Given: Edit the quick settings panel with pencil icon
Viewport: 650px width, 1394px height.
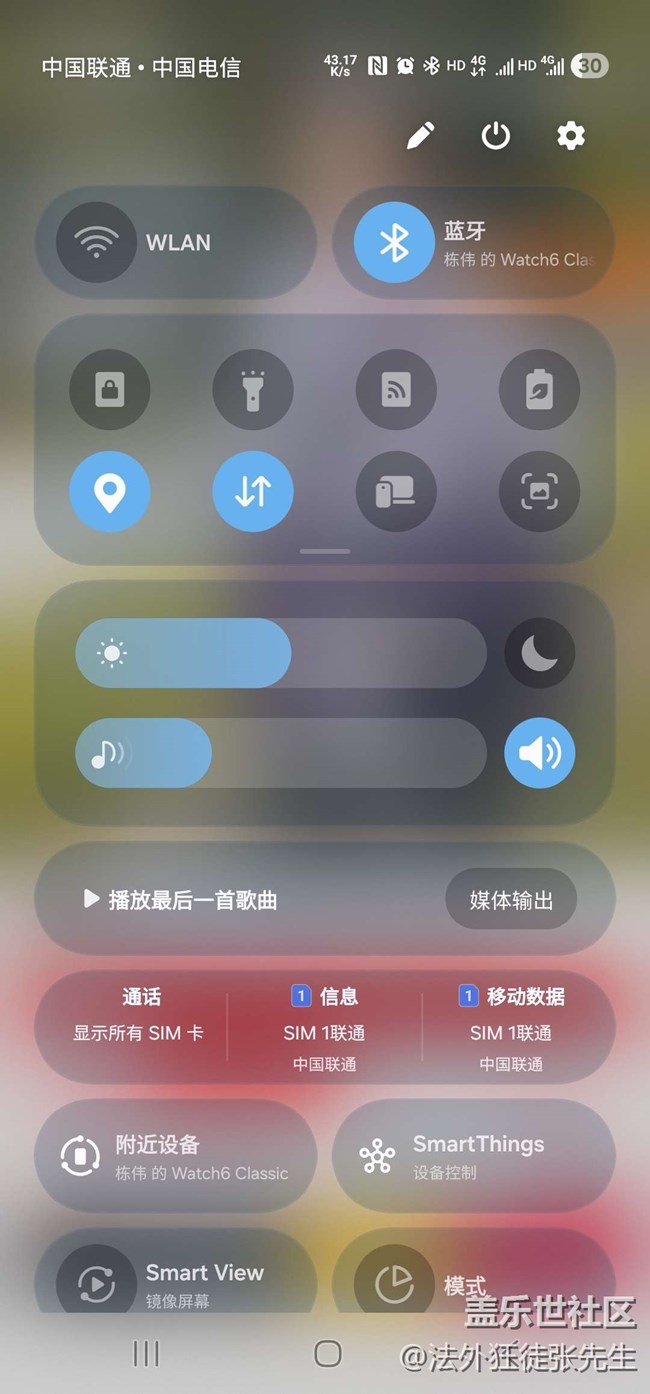Looking at the screenshot, I should (x=421, y=136).
